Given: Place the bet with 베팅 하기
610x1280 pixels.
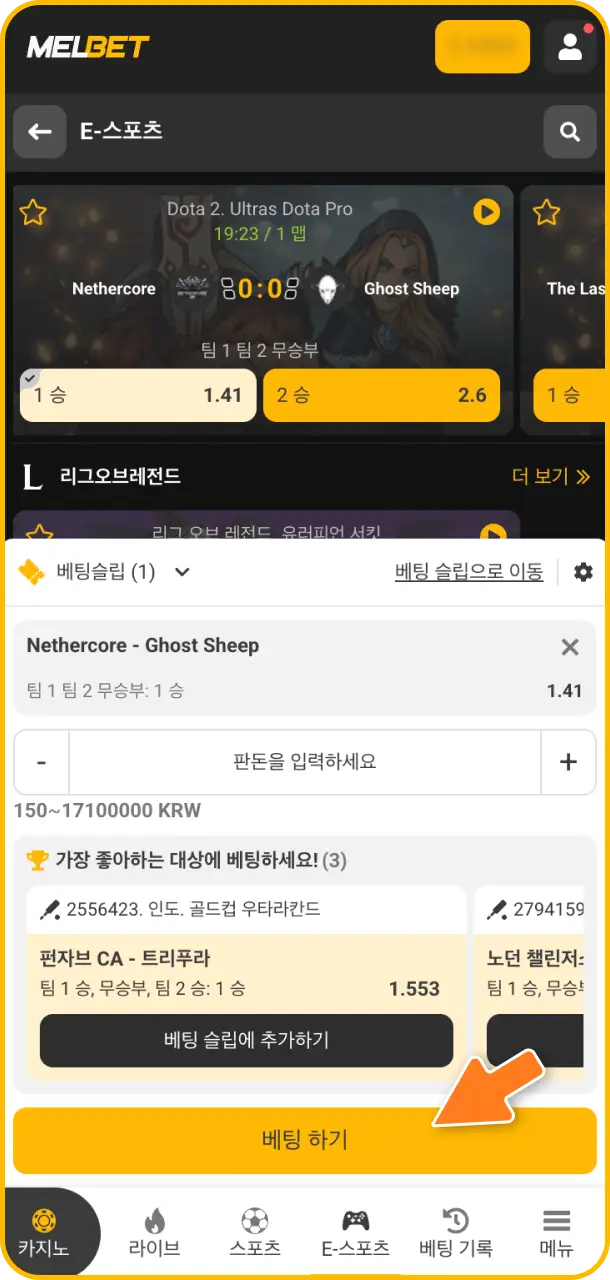Looking at the screenshot, I should coord(305,1140).
